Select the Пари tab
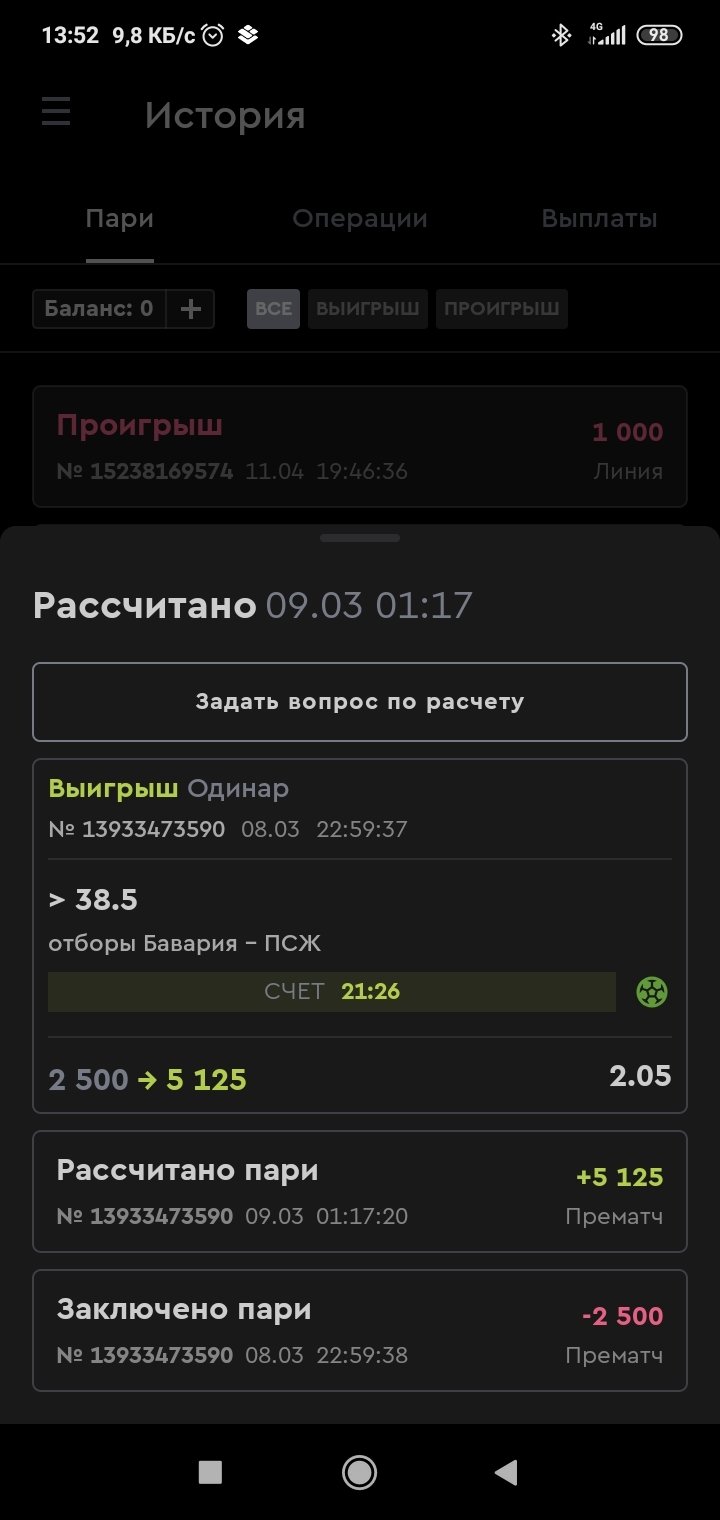720x1520 pixels. [120, 219]
